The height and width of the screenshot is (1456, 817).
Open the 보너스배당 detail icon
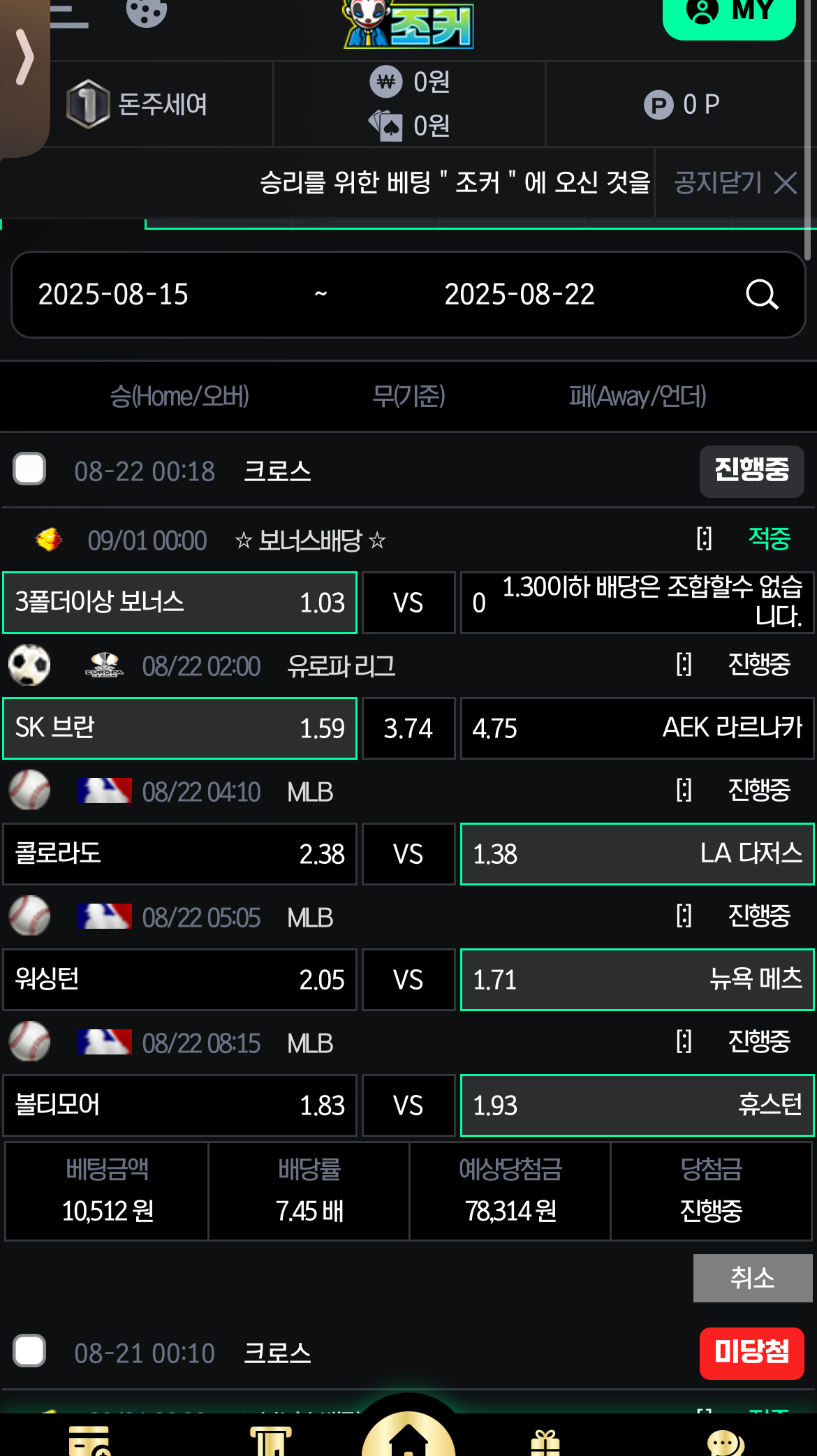click(x=705, y=539)
